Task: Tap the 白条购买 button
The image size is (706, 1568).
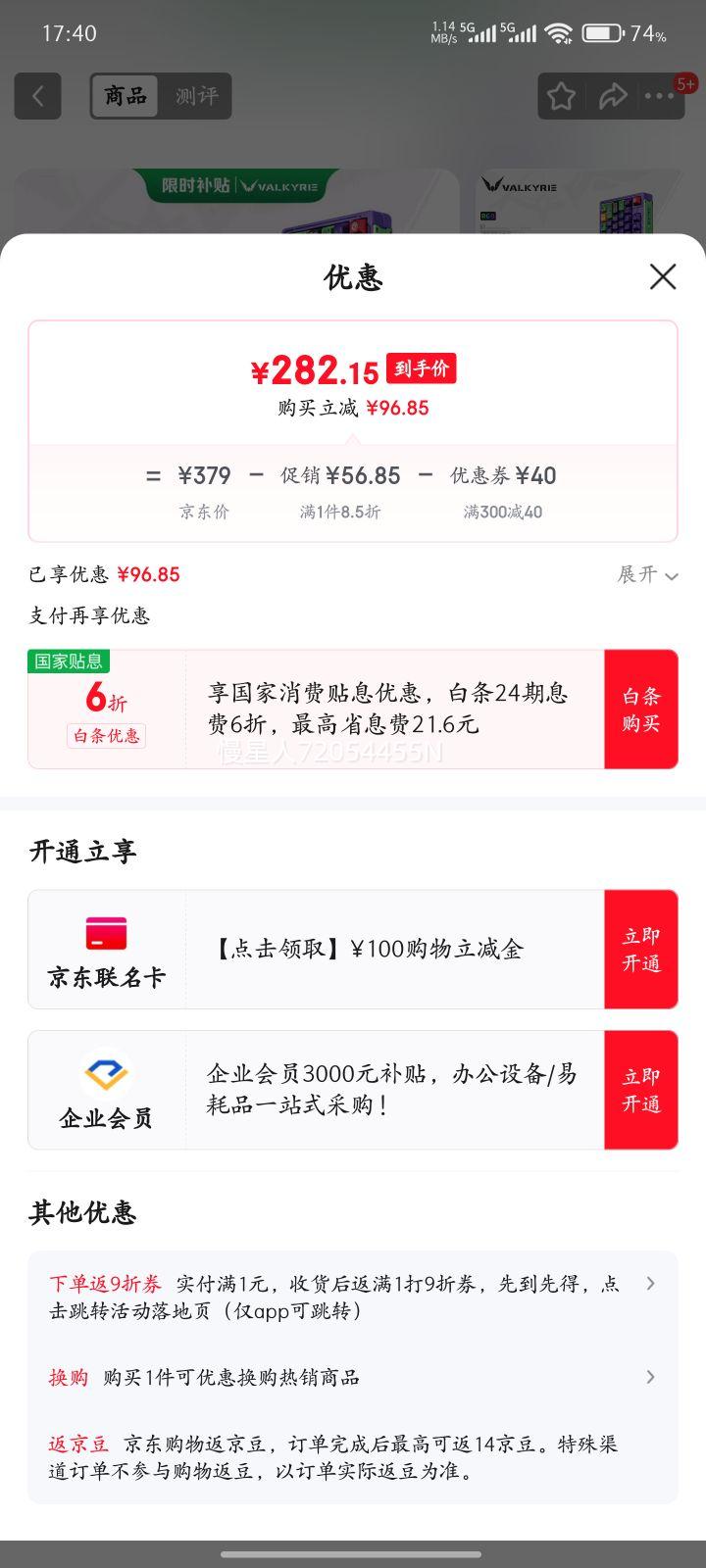Action: [640, 710]
